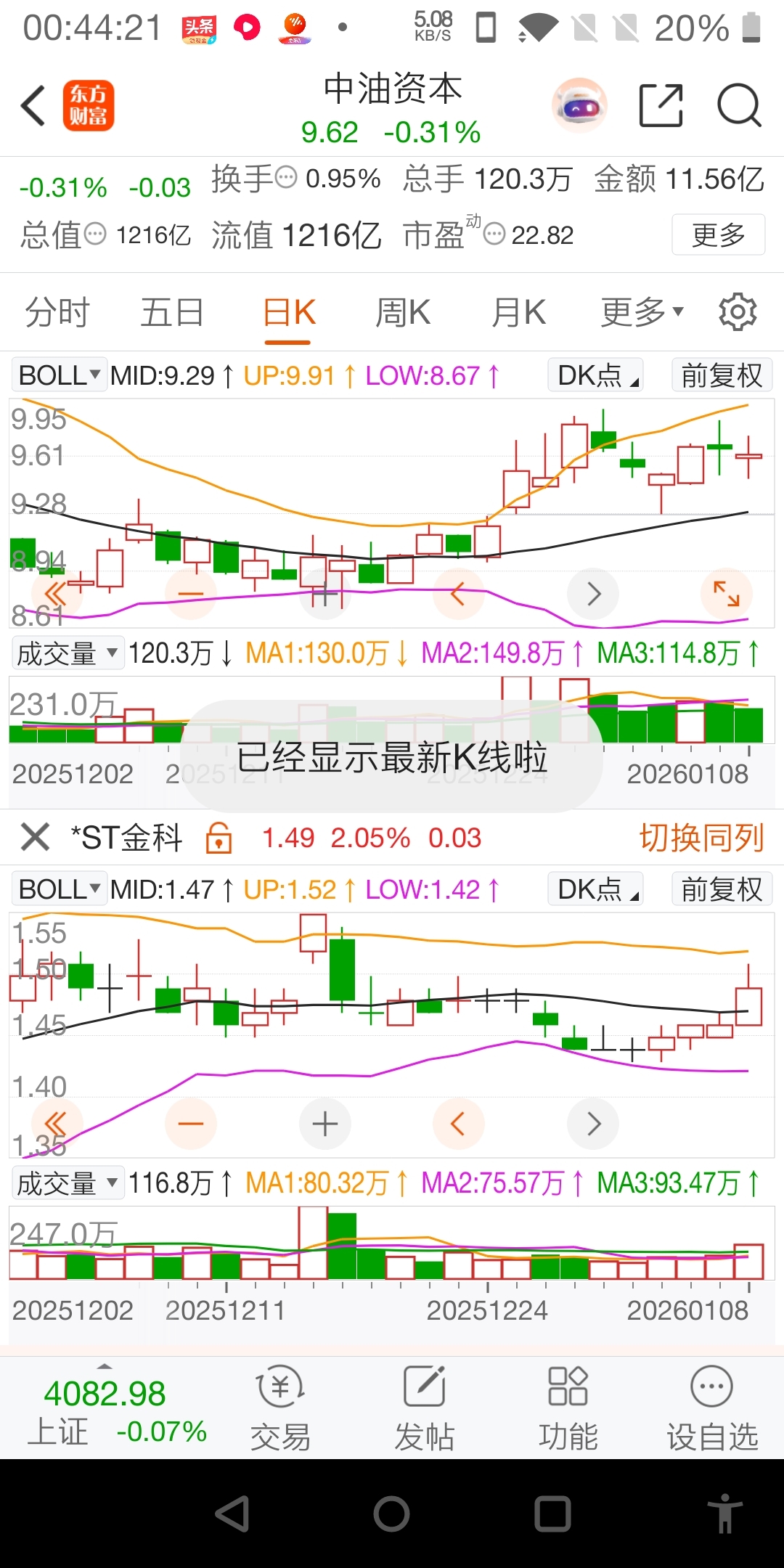Go to the Android home screen
Image resolution: width=784 pixels, height=1568 pixels.
[x=392, y=1515]
